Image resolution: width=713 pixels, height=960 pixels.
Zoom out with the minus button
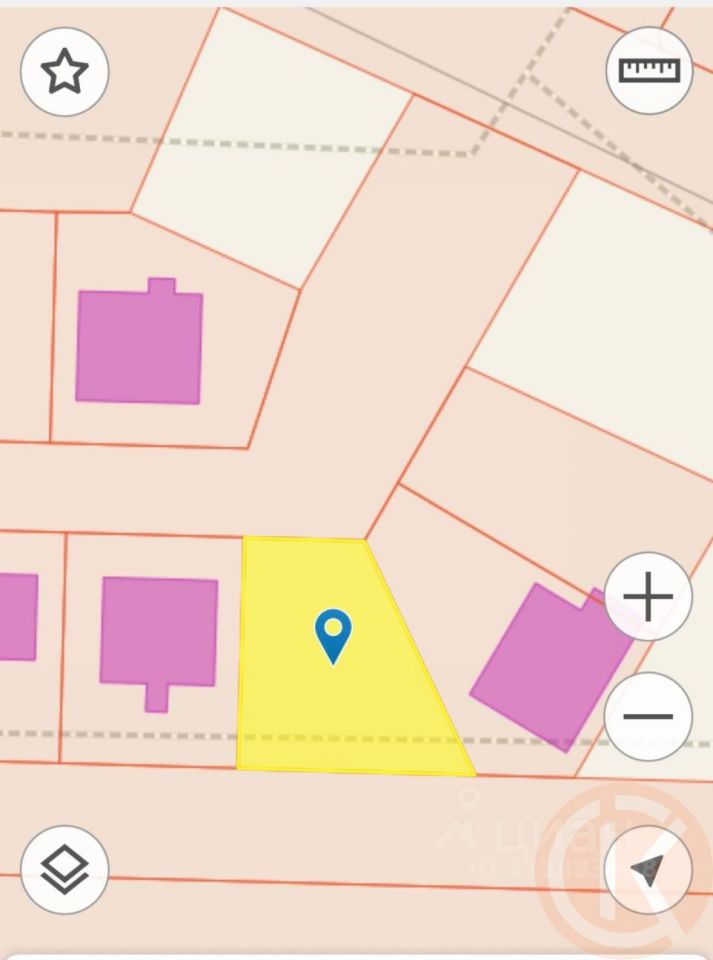(x=648, y=716)
